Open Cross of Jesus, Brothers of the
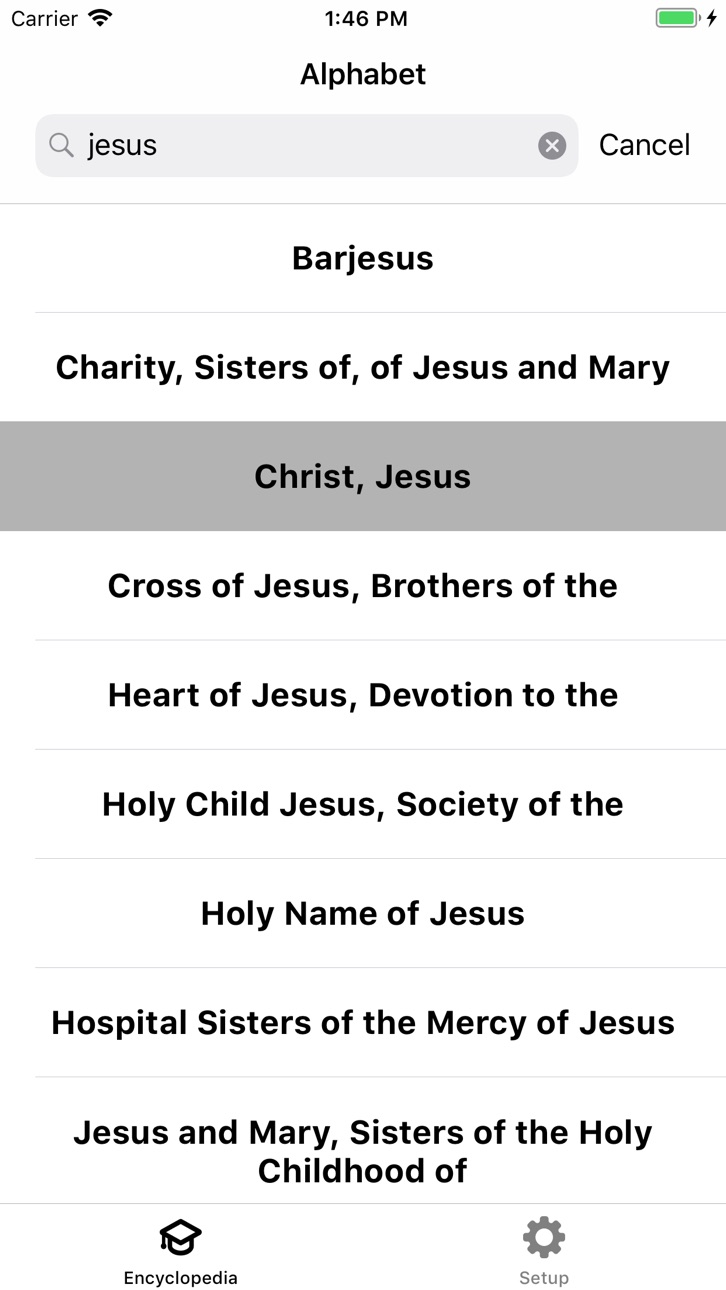 [x=363, y=585]
